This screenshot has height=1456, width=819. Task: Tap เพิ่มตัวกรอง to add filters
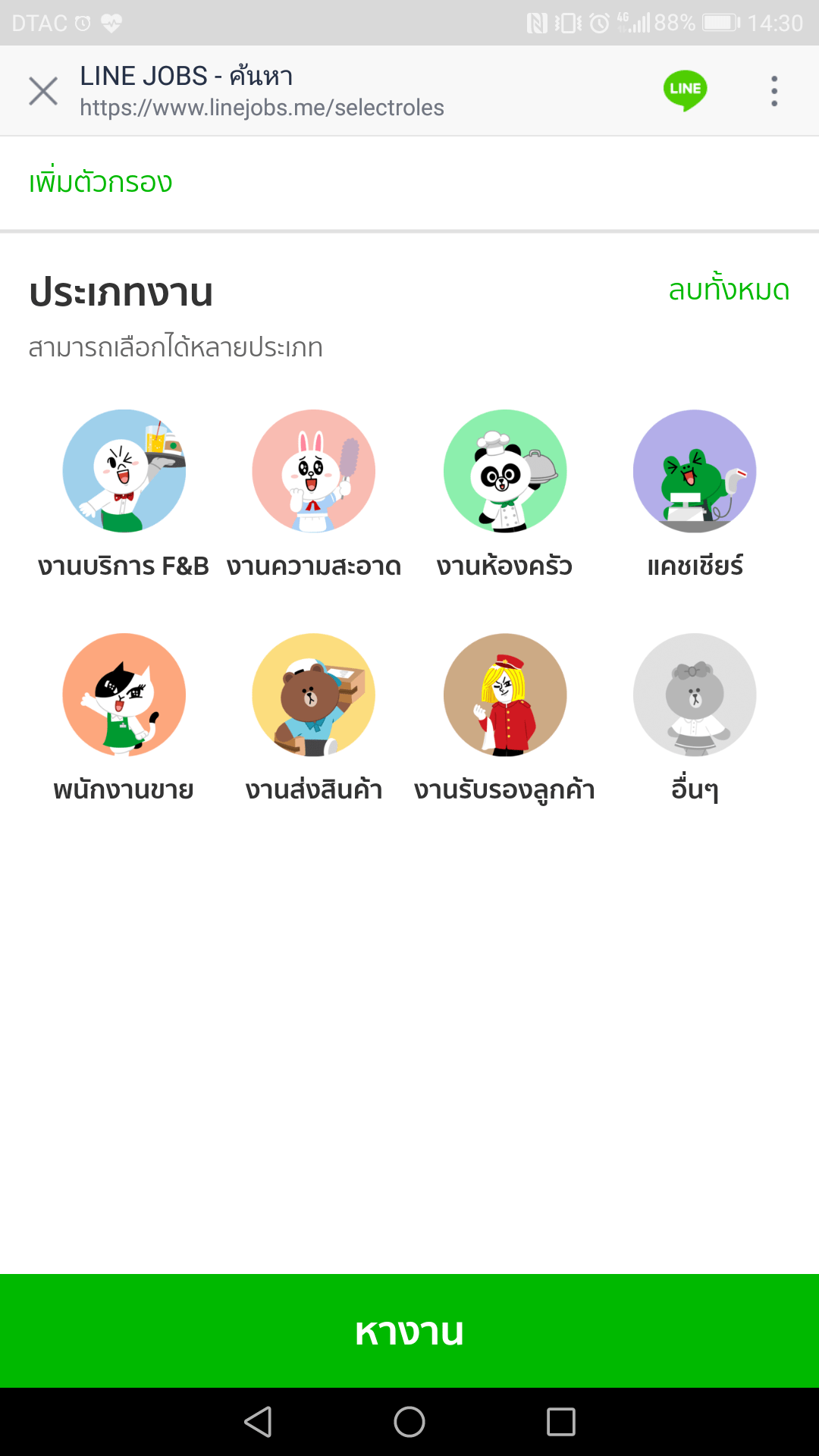point(101,183)
